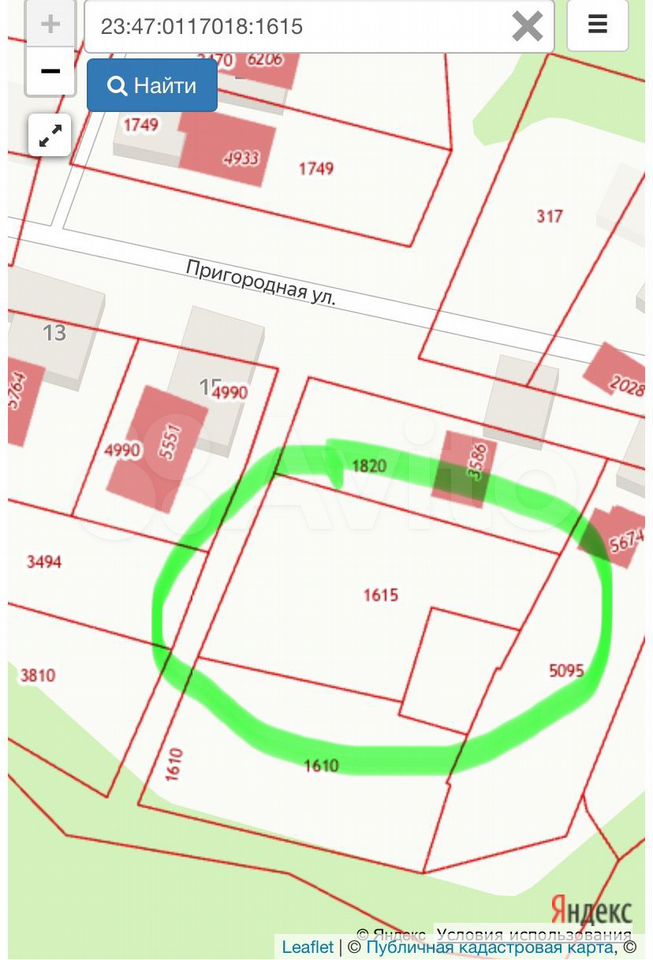Viewport: 653px width, 960px height.
Task: Expand map to fullscreen
Action: [x=50, y=135]
